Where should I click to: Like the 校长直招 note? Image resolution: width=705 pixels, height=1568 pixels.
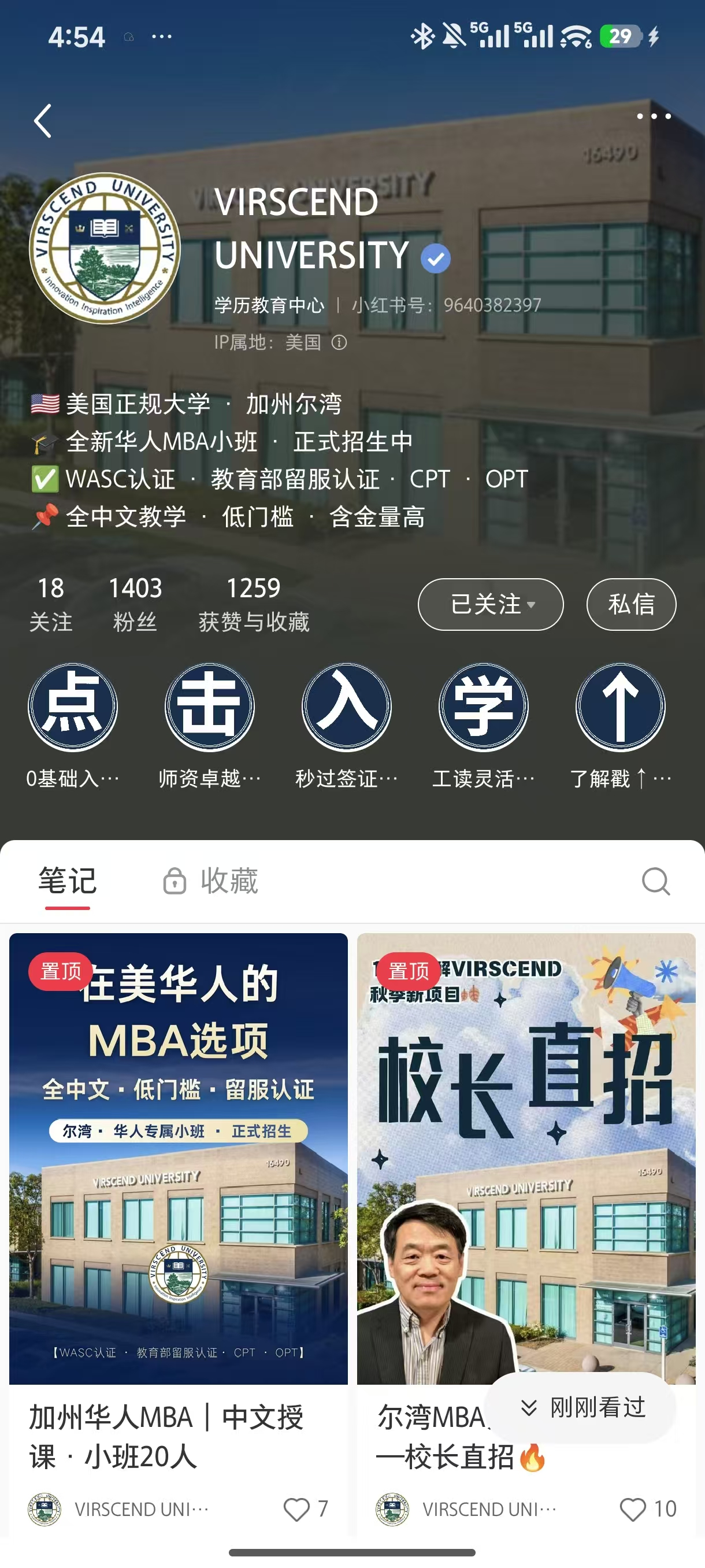coord(633,1509)
